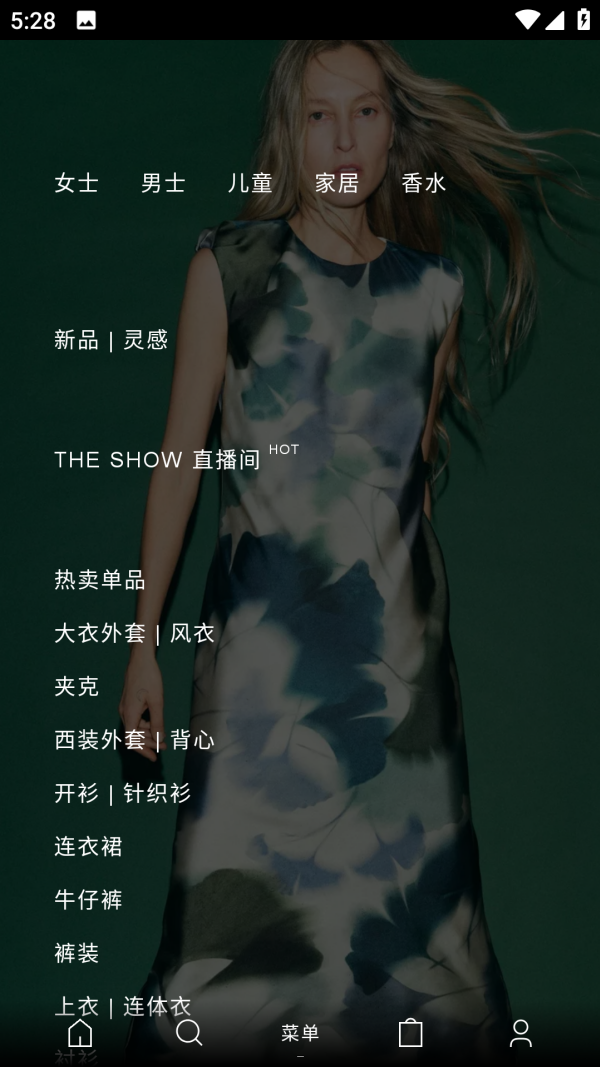Open the 家居 category tab
The width and height of the screenshot is (600, 1067).
[x=337, y=183]
